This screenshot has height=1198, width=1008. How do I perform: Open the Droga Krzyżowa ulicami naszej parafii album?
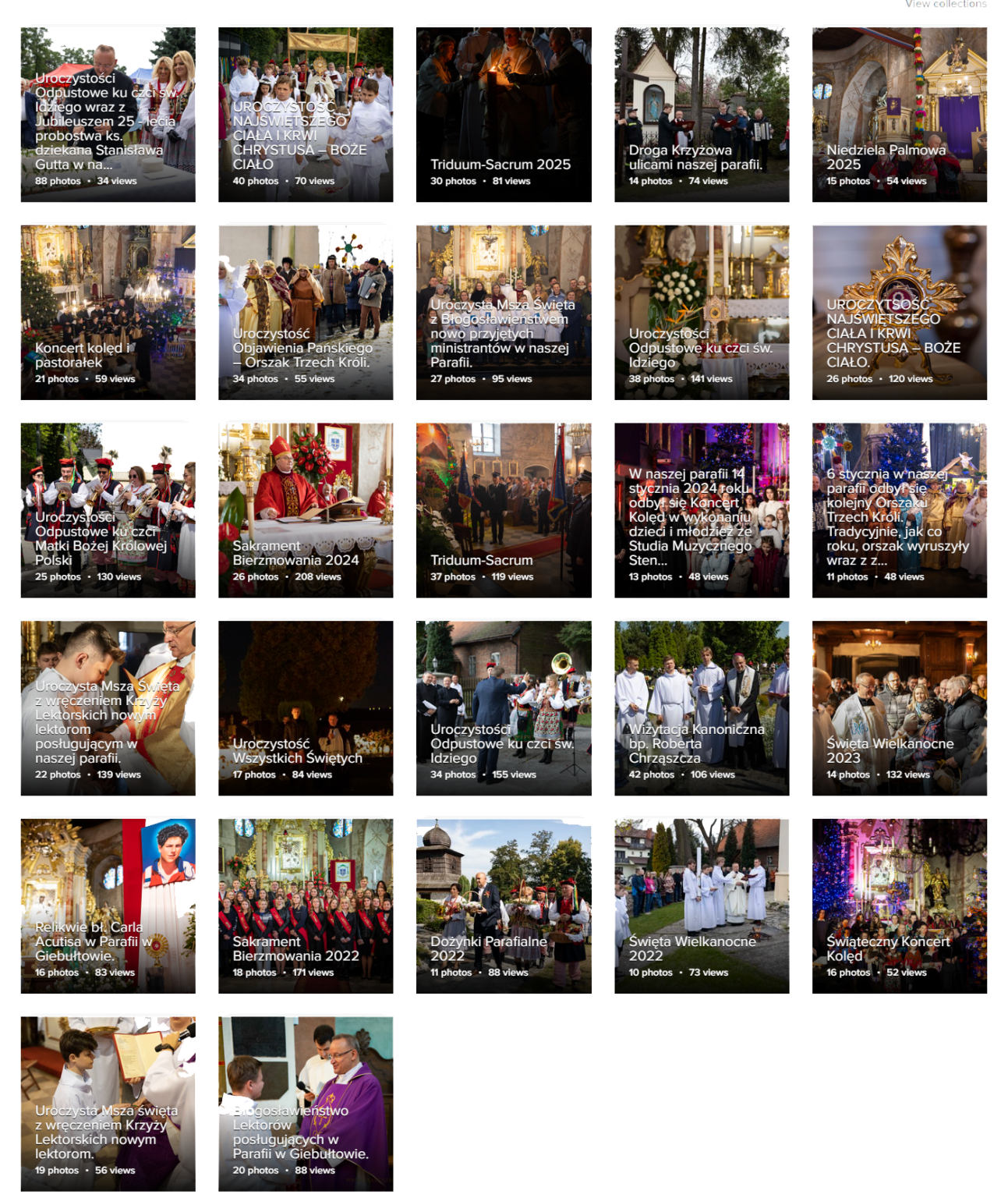[x=702, y=115]
